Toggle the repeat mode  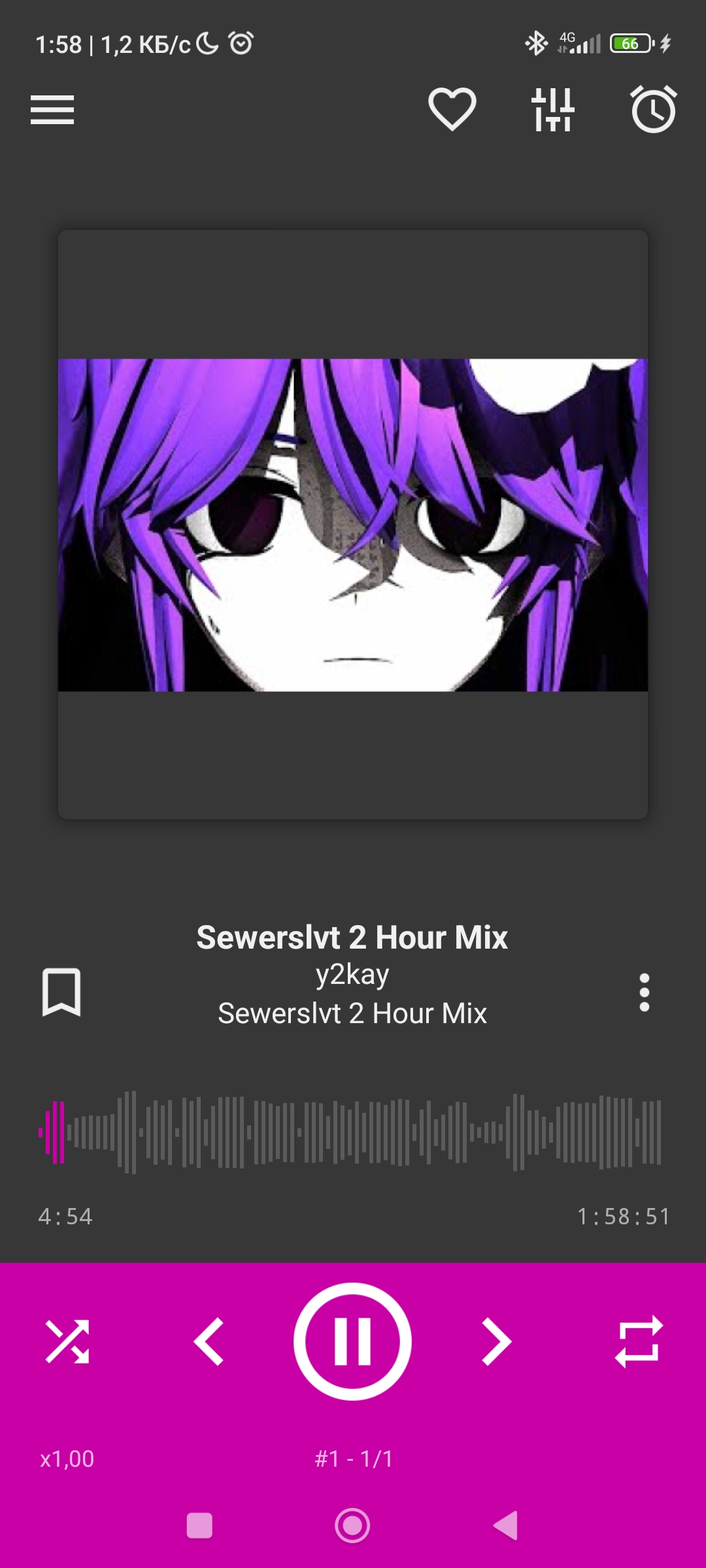(x=639, y=1341)
